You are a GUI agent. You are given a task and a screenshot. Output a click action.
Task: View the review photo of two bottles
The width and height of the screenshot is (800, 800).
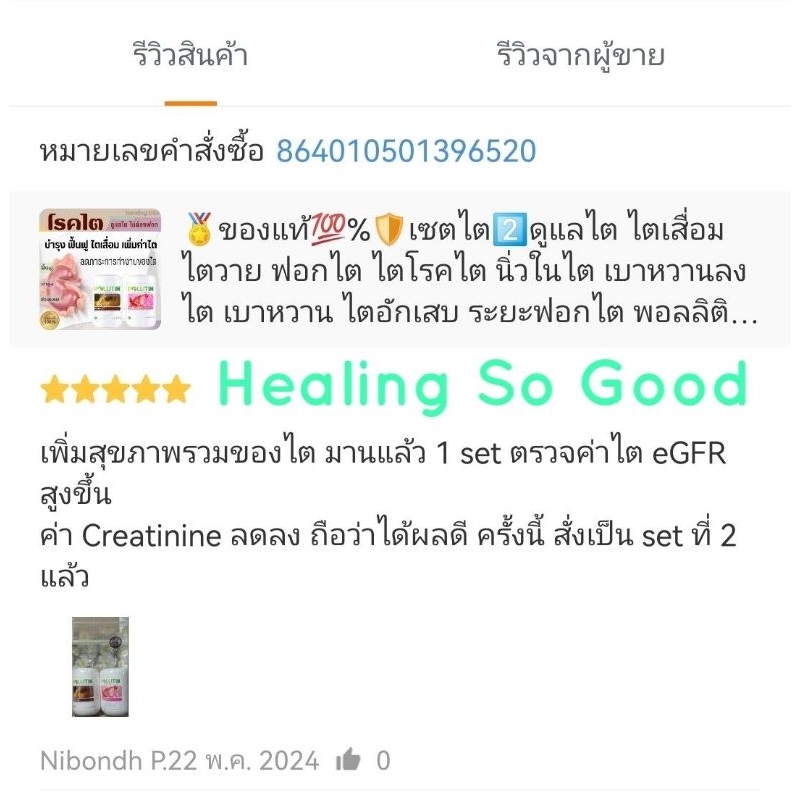point(100,667)
